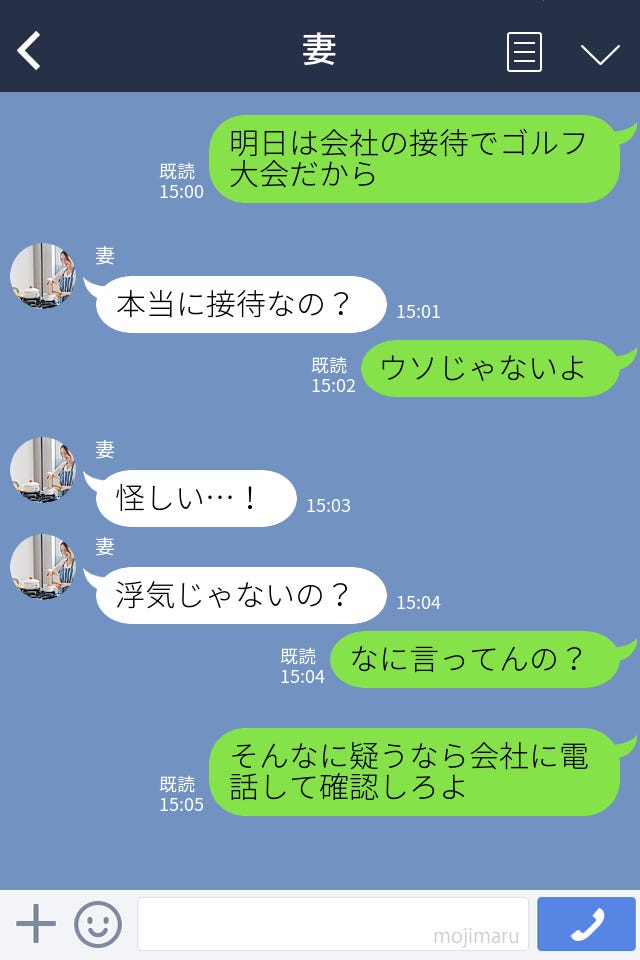Open 妻's avatar beside 怪しい…！
Image resolution: width=640 pixels, height=960 pixels.
(43, 470)
